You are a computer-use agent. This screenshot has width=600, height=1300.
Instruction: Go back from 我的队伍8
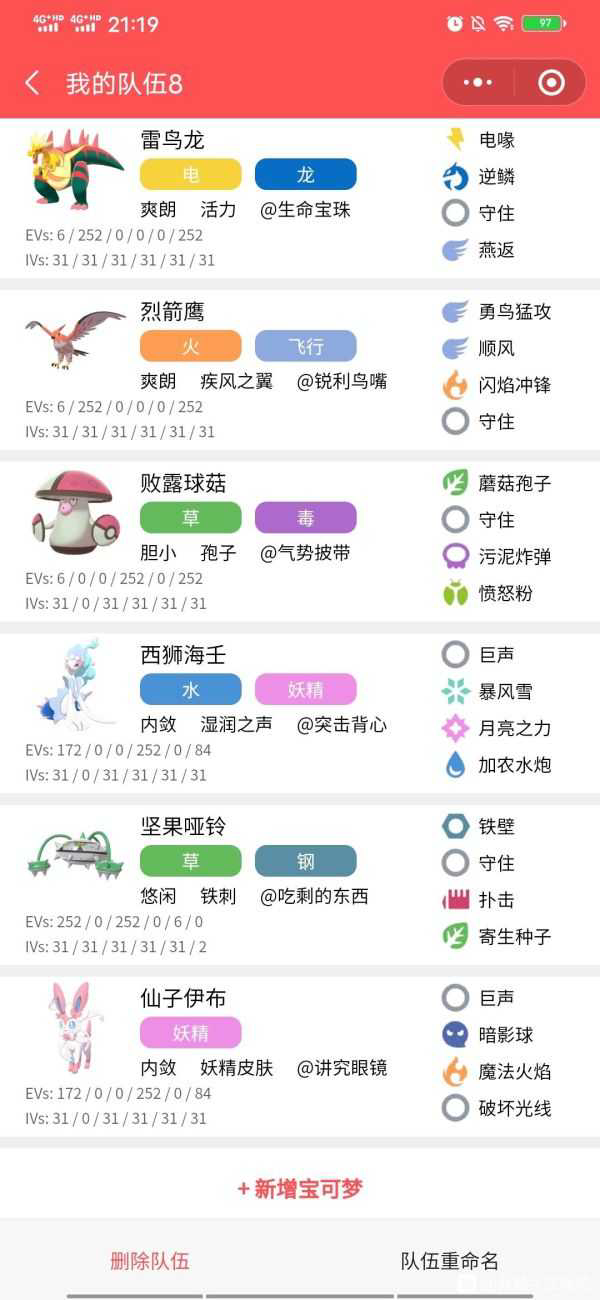[32, 83]
